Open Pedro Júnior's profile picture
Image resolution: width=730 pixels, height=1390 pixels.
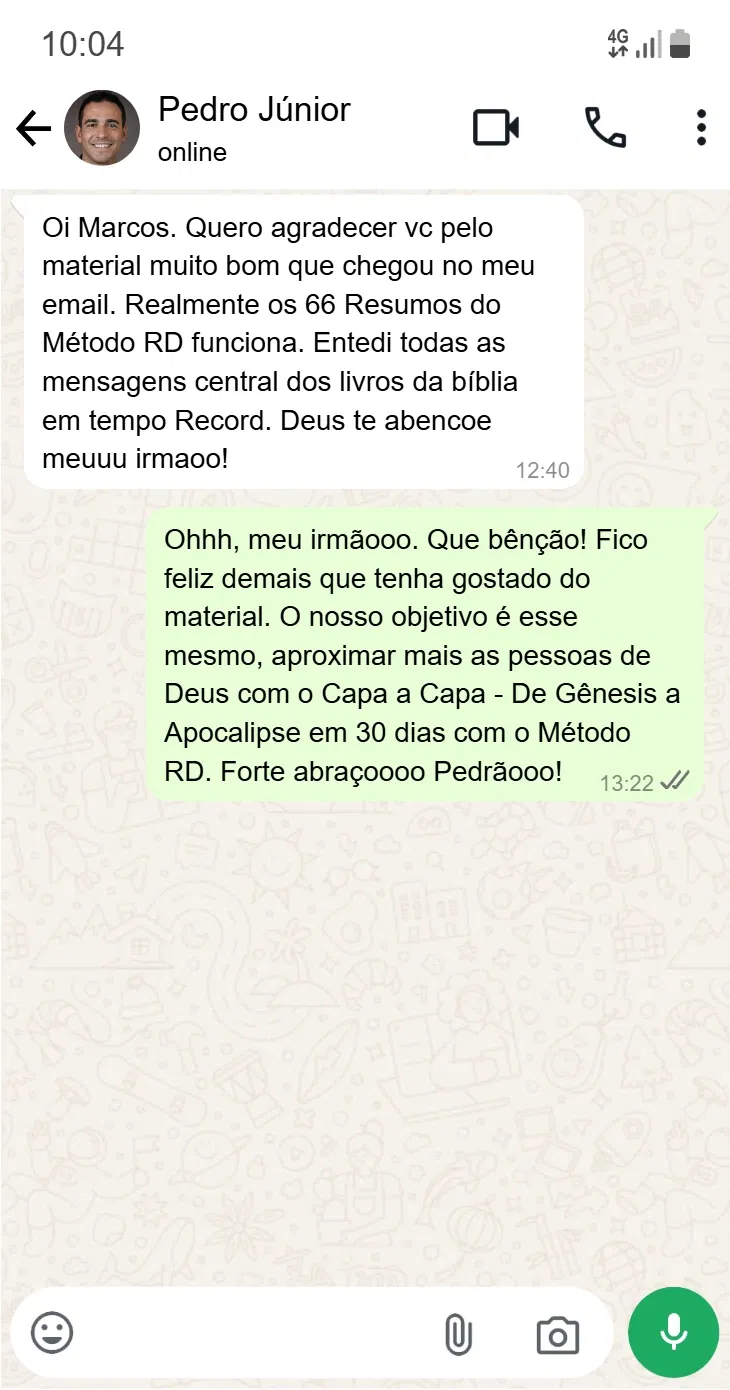(102, 128)
